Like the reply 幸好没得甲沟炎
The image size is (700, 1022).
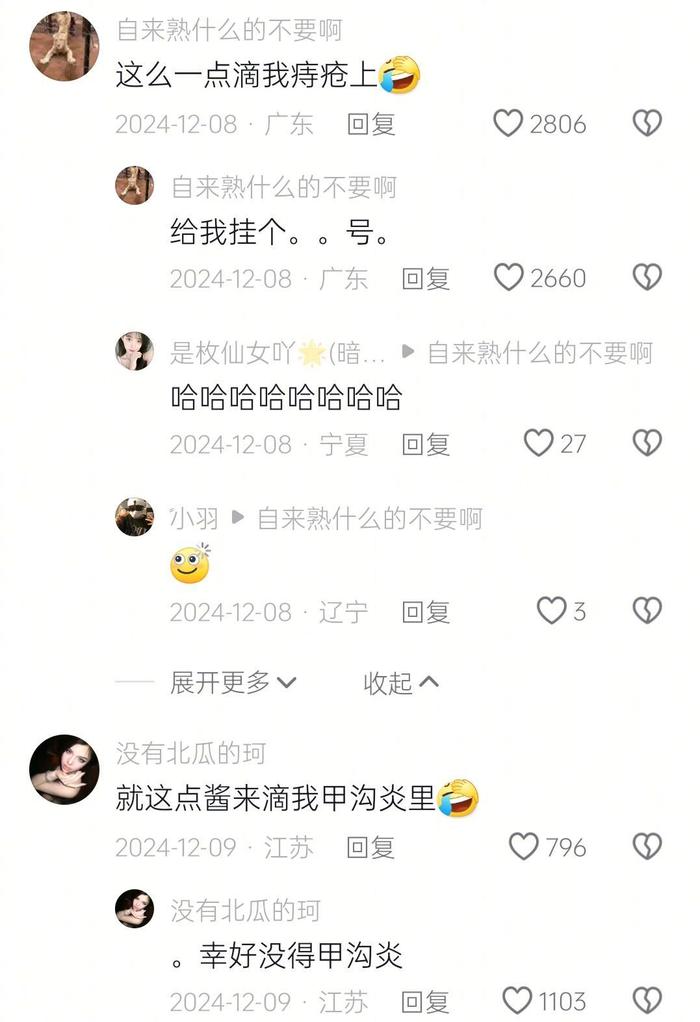pos(517,1000)
